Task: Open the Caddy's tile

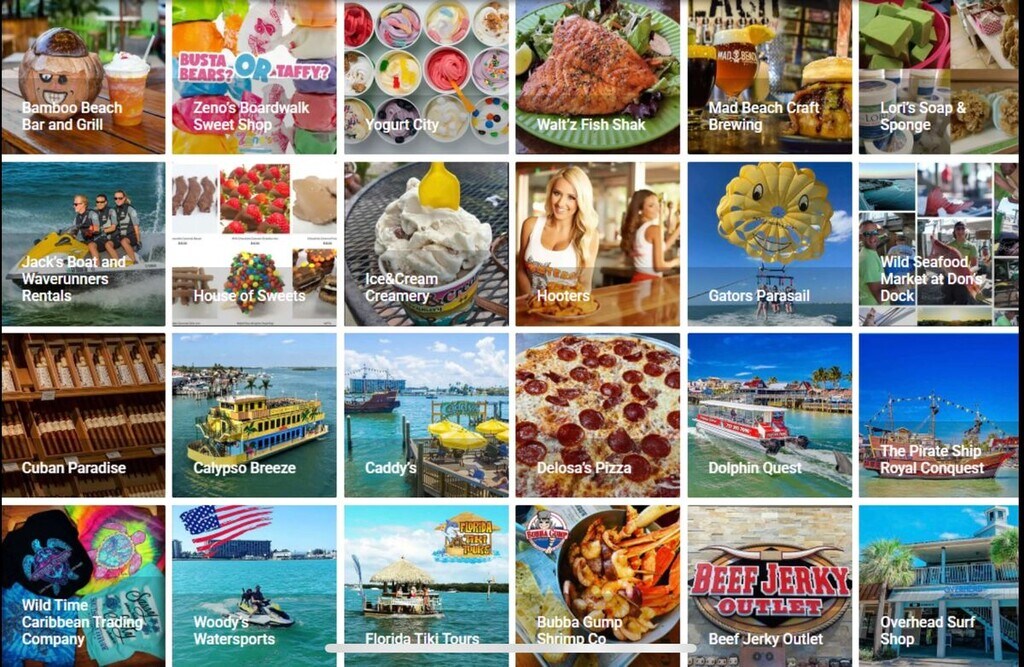Action: click(x=426, y=415)
